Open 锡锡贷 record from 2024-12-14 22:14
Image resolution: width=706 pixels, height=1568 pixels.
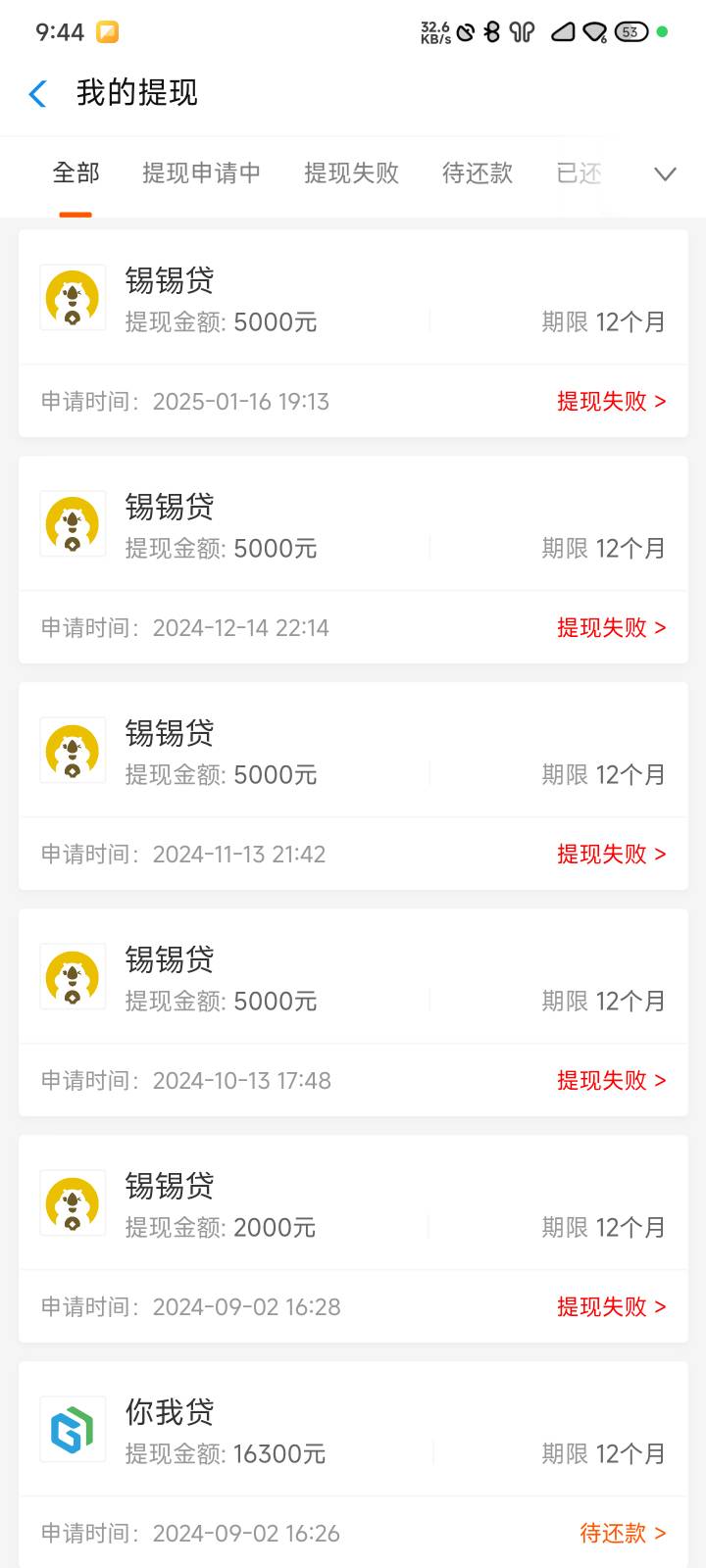pos(353,560)
